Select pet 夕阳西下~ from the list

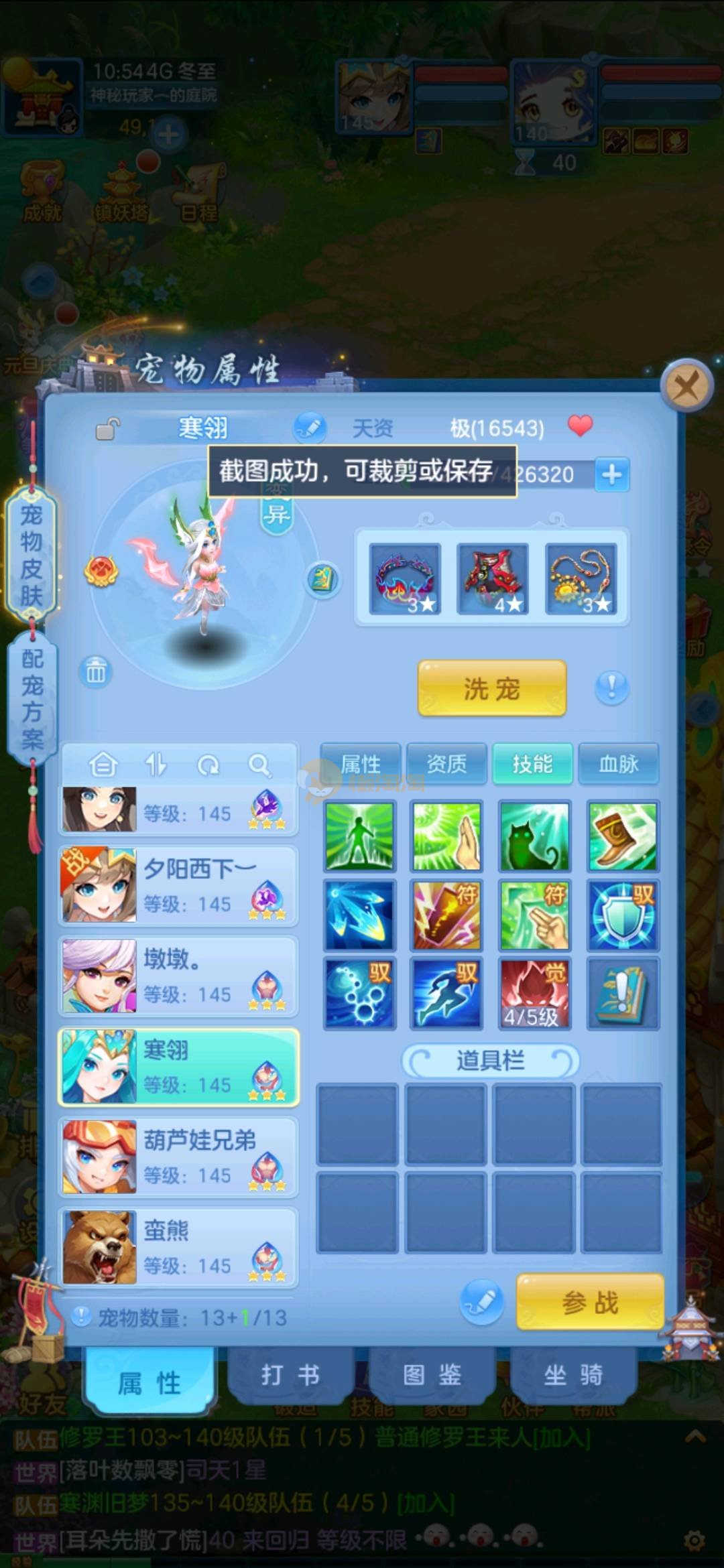click(x=178, y=886)
